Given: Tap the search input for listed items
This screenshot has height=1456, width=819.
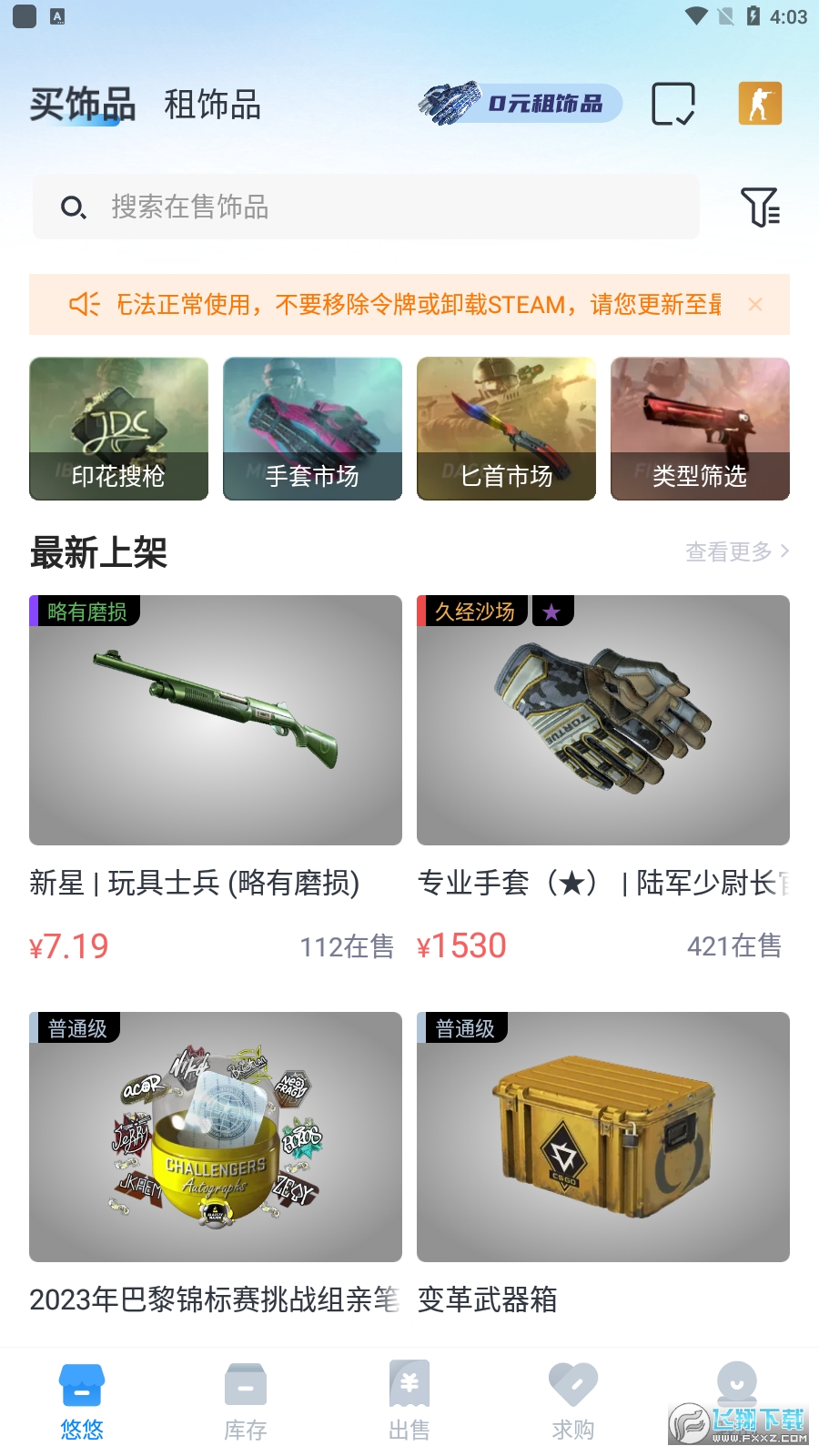Looking at the screenshot, I should (364, 207).
